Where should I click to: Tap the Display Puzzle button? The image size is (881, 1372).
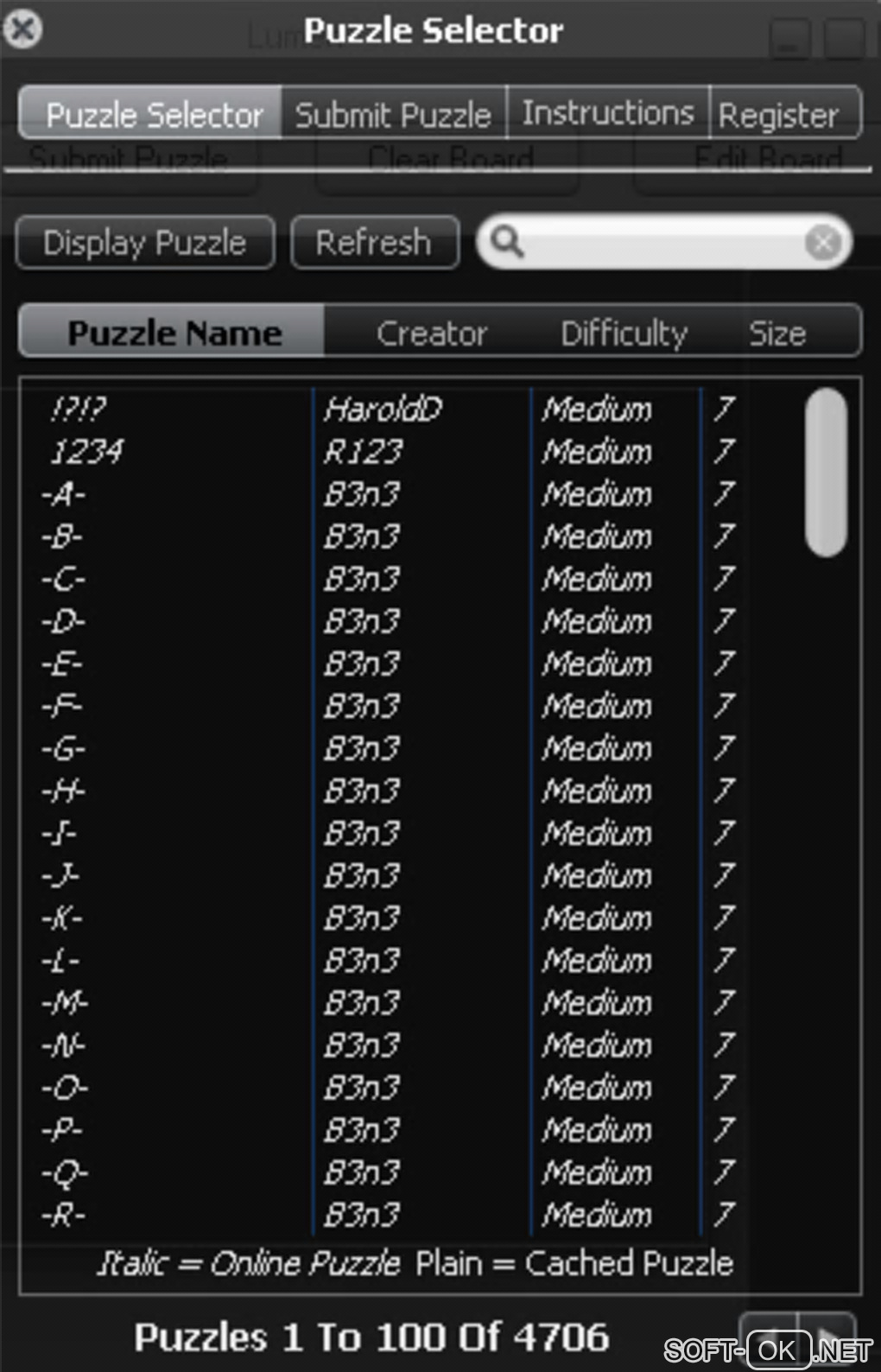[144, 243]
